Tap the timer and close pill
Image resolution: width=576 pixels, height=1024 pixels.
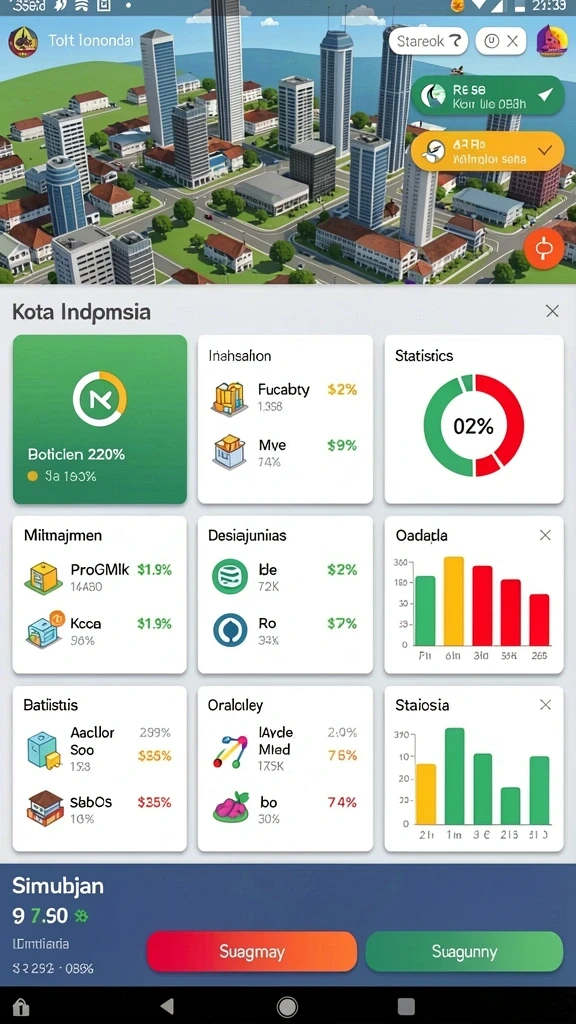(x=501, y=41)
